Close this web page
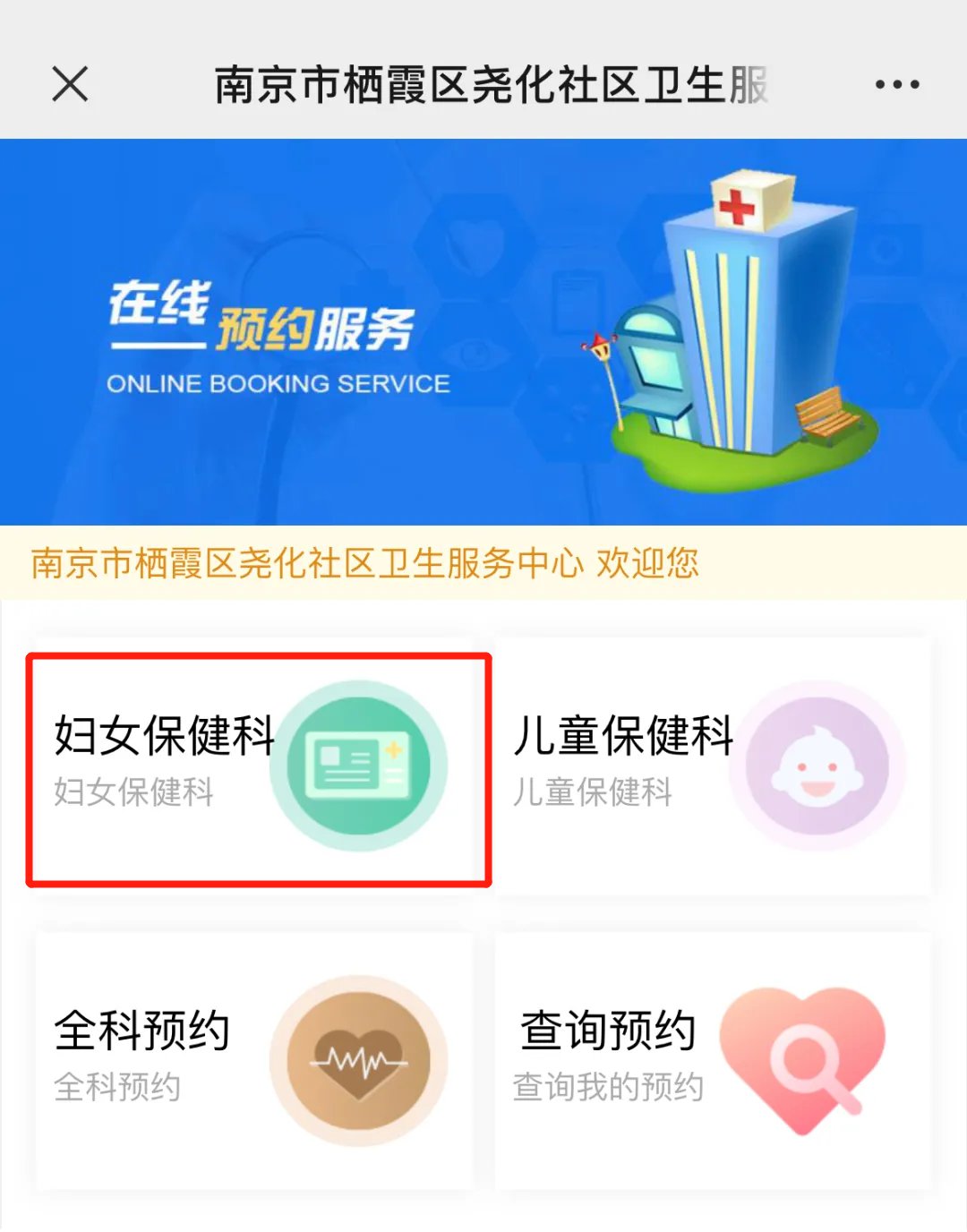 pyautogui.click(x=70, y=85)
